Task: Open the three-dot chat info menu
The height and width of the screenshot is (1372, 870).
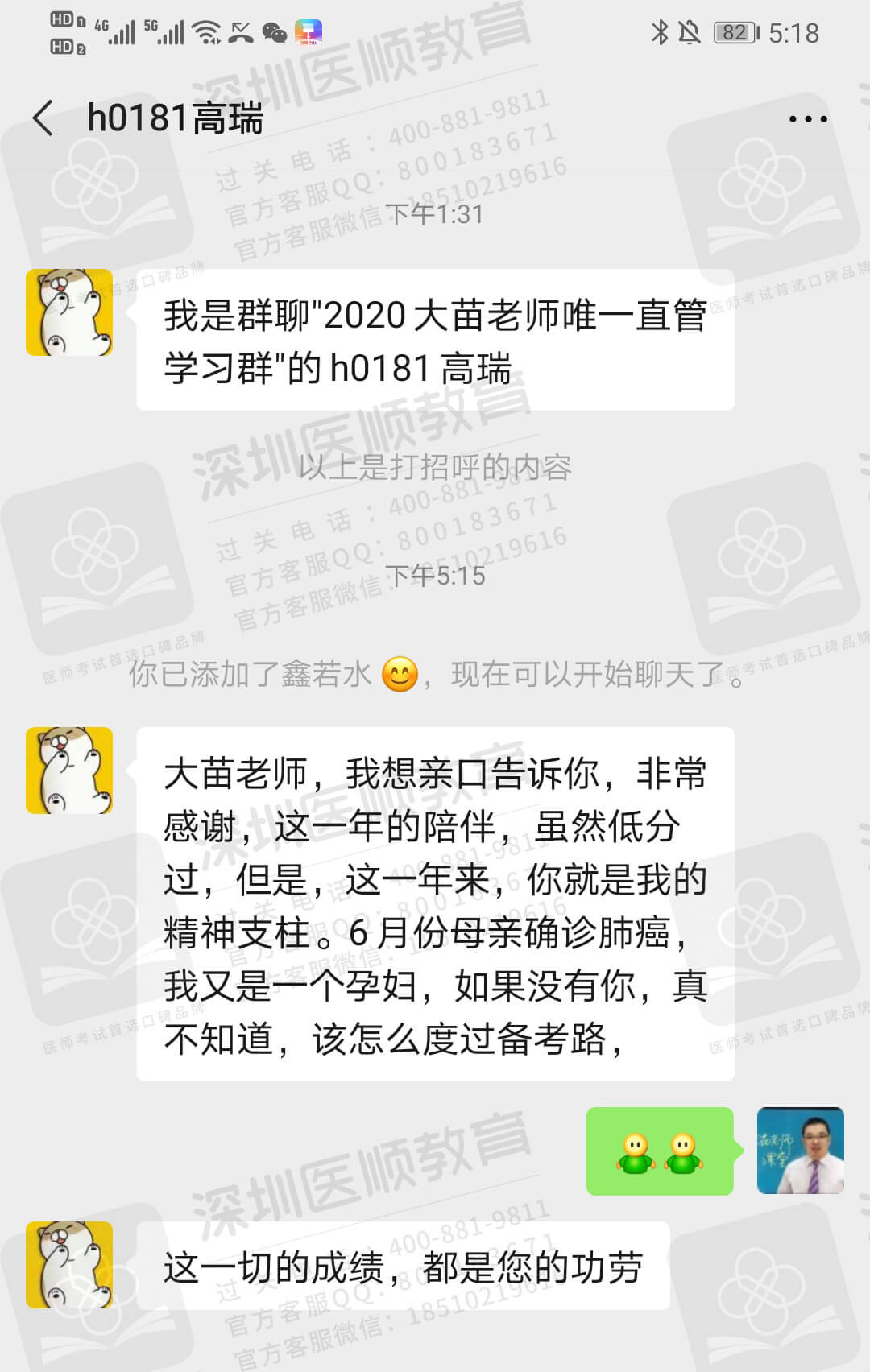Action: pyautogui.click(x=807, y=119)
